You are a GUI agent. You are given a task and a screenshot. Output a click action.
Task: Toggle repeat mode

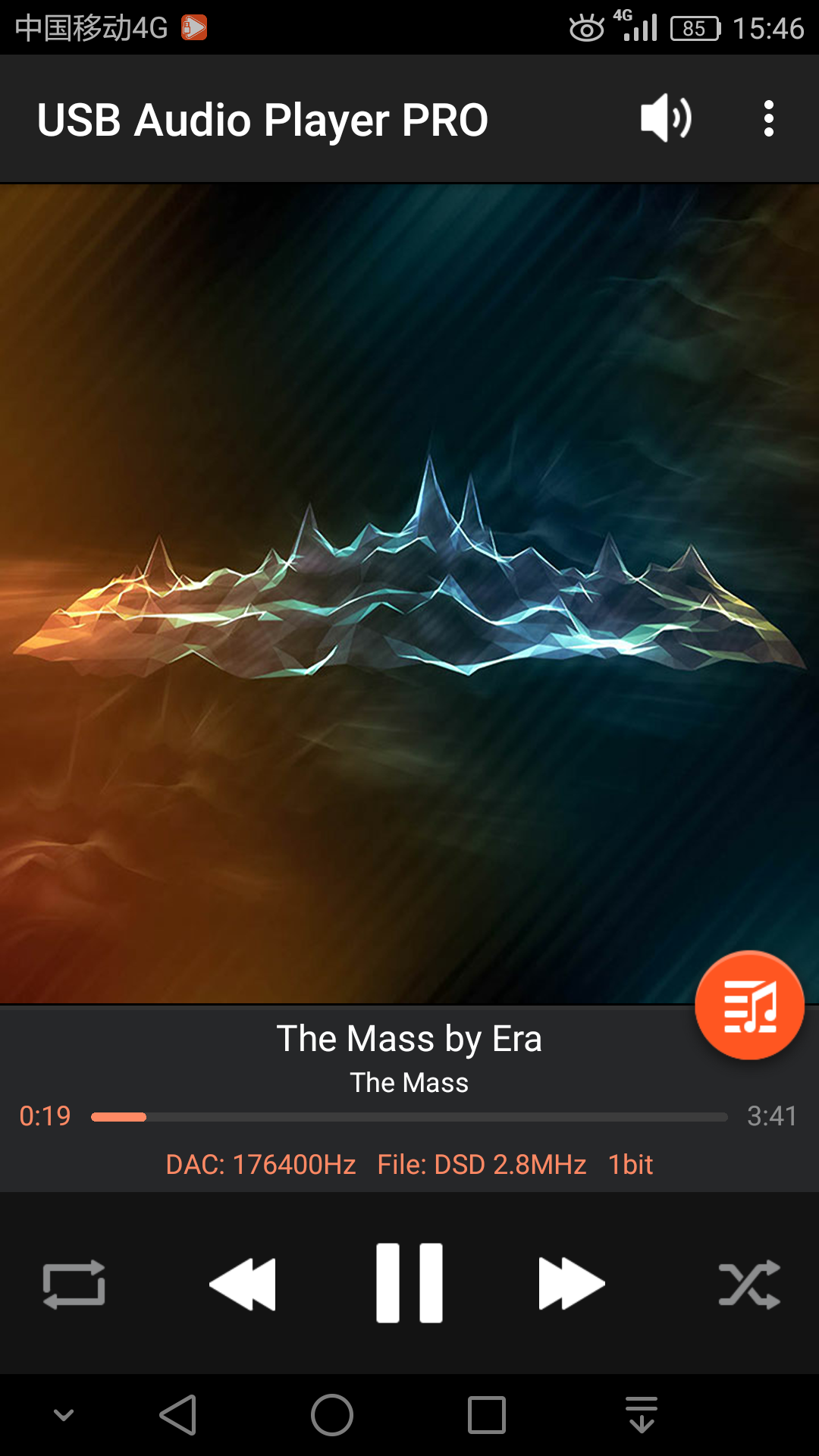point(74,1284)
